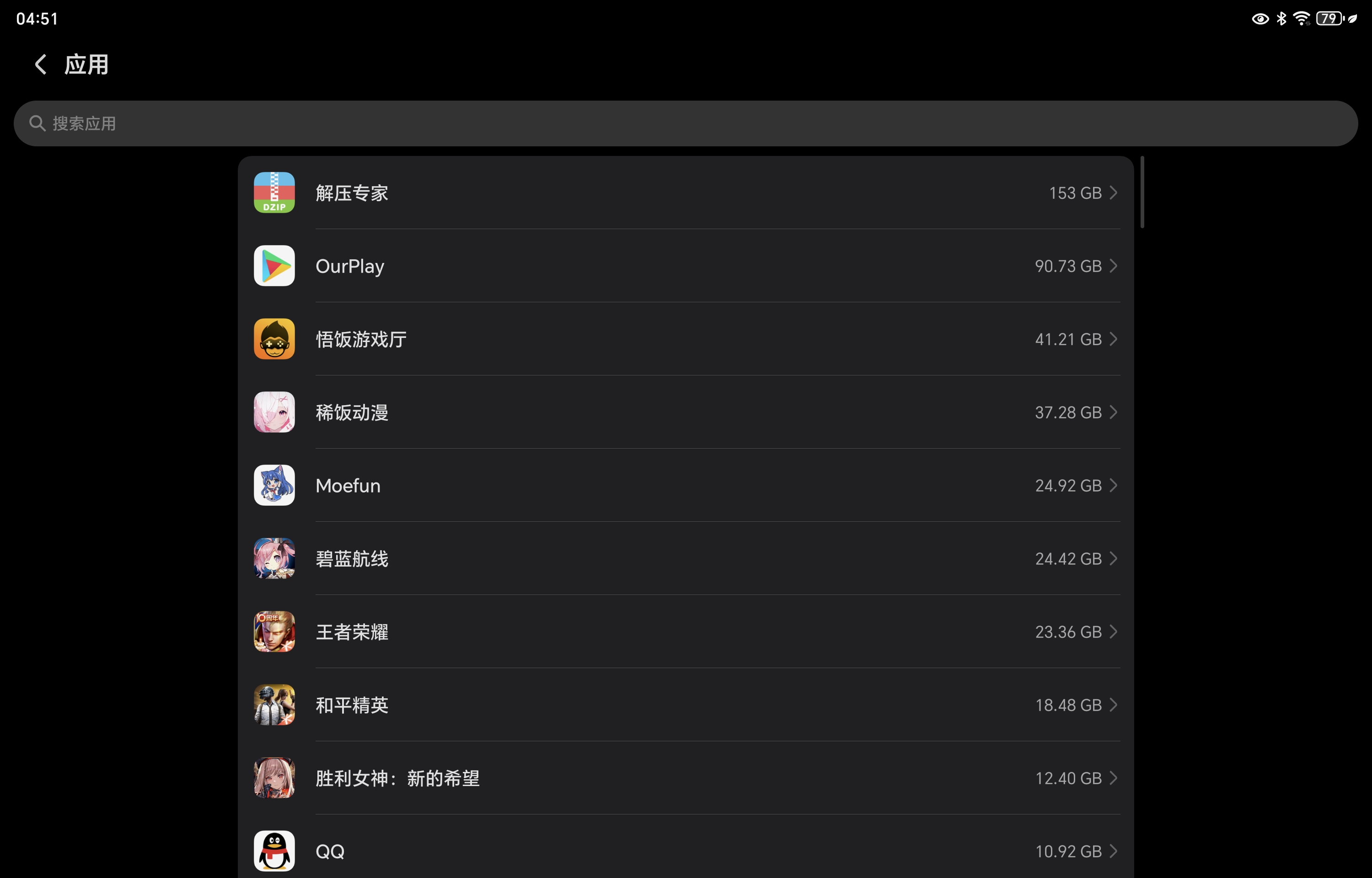
Task: View Moefun app storage details
Action: point(684,485)
